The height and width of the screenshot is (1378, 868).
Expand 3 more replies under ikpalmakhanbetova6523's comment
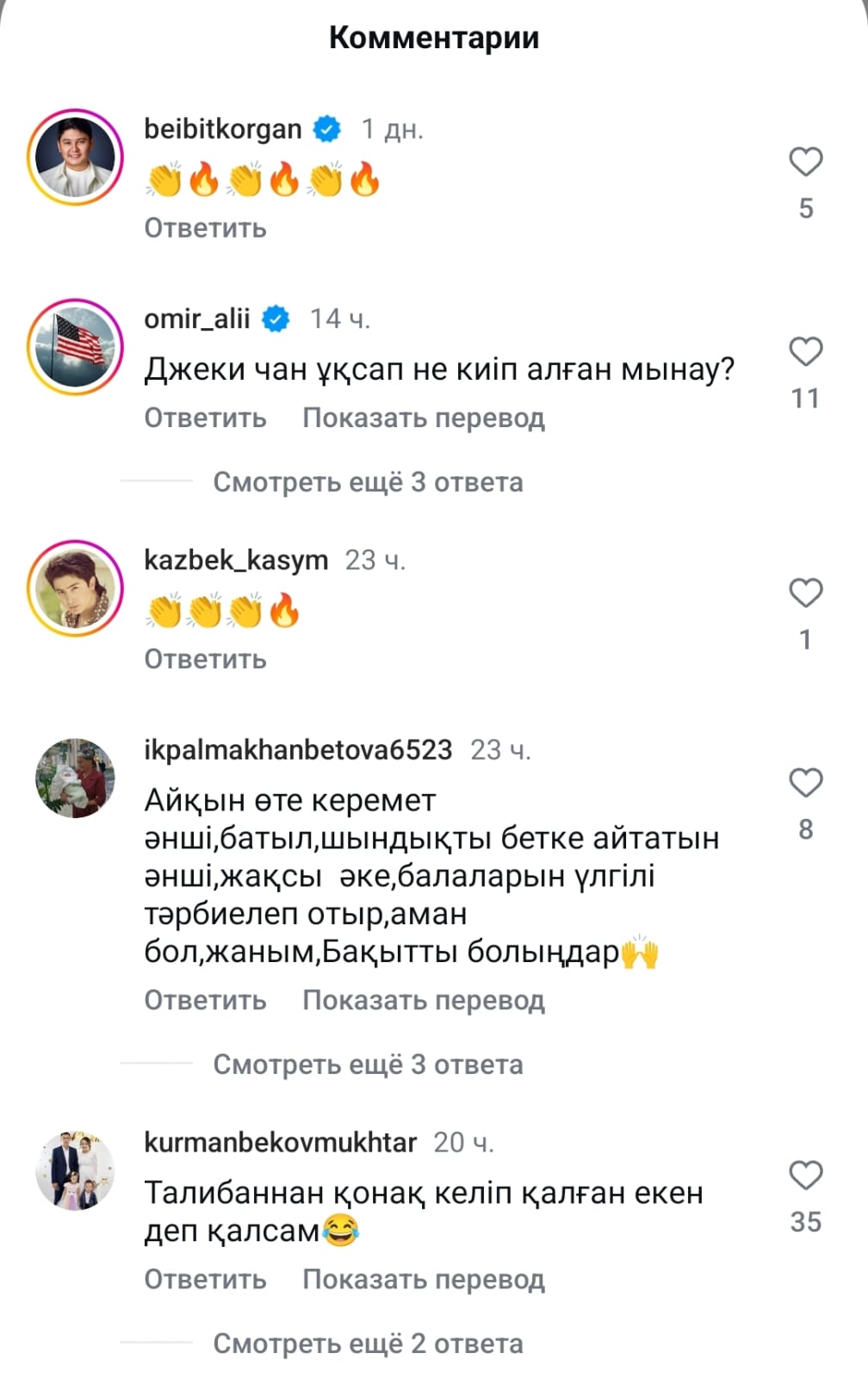pos(368,1065)
